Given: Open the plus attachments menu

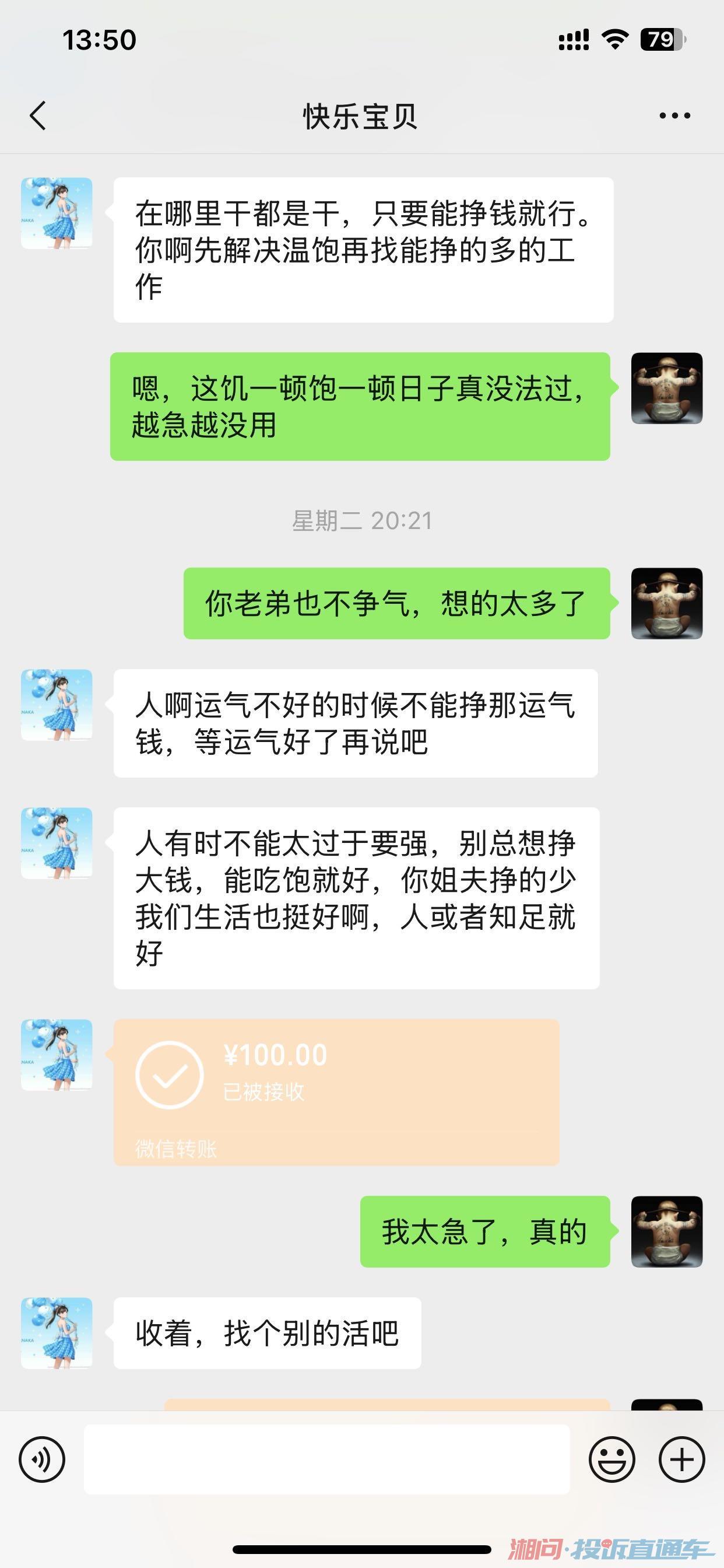Looking at the screenshot, I should pos(681,1459).
